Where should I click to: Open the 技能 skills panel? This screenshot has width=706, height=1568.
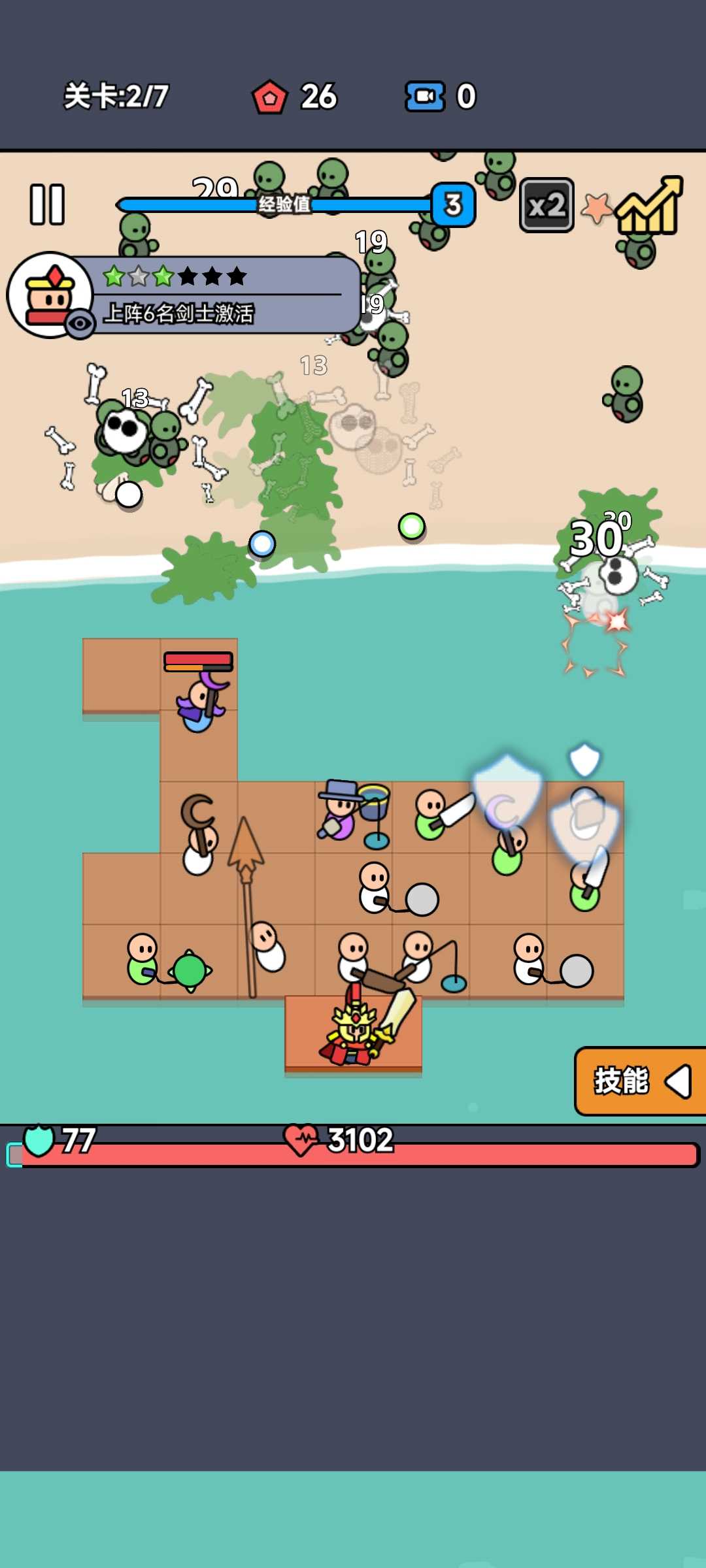tap(639, 1081)
